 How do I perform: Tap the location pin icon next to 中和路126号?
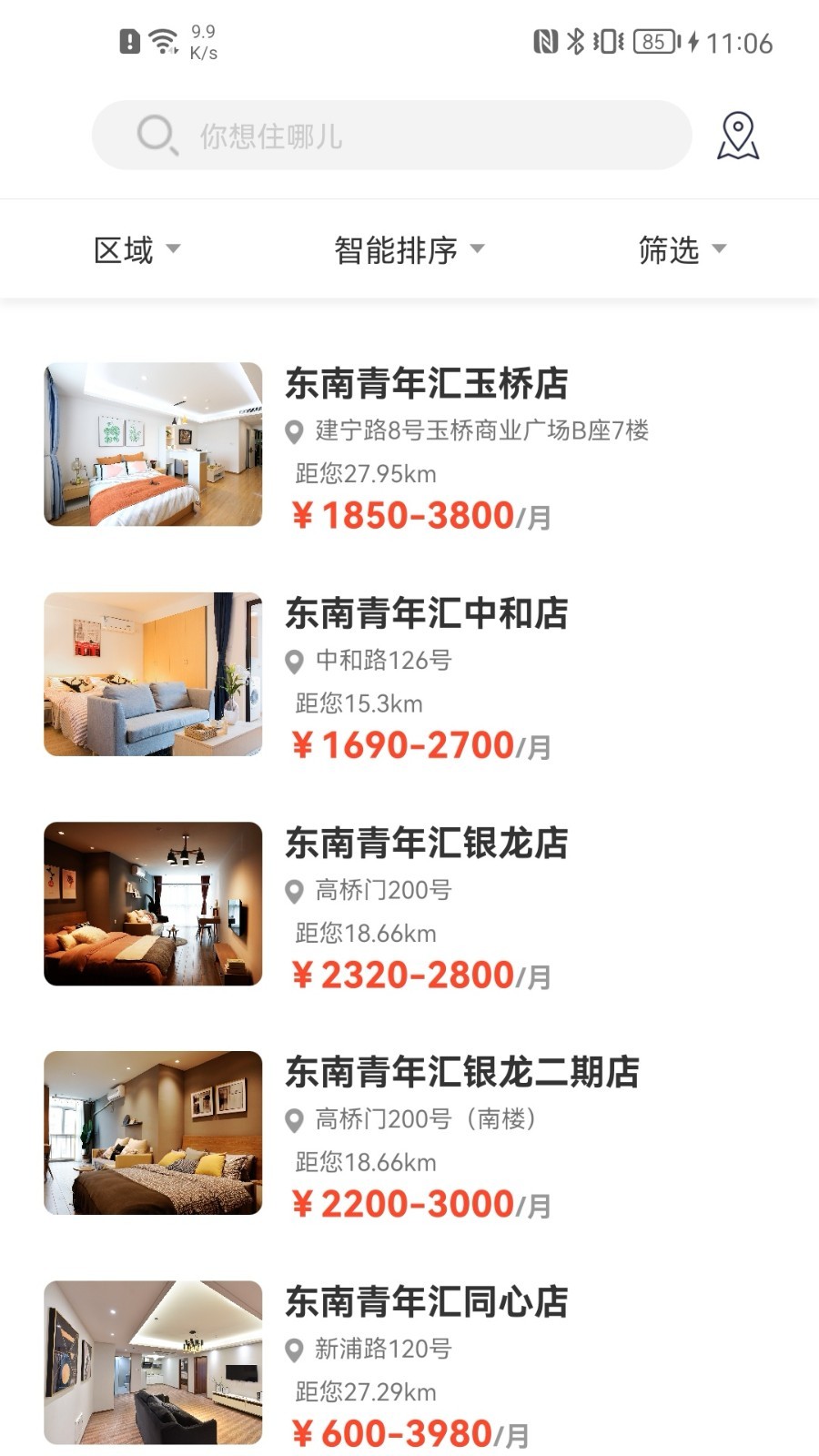(293, 662)
